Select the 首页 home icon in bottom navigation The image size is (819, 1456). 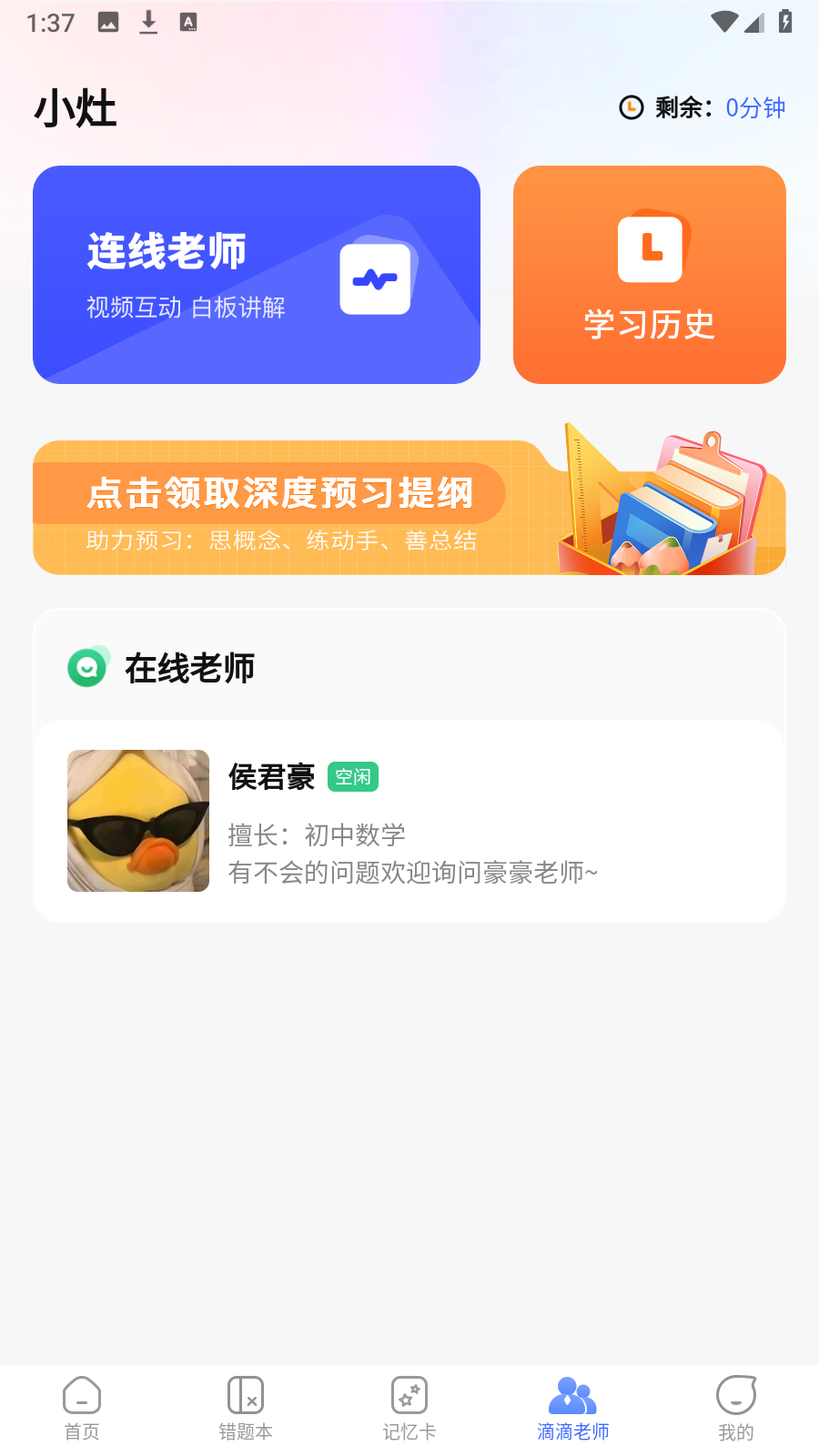82,1394
